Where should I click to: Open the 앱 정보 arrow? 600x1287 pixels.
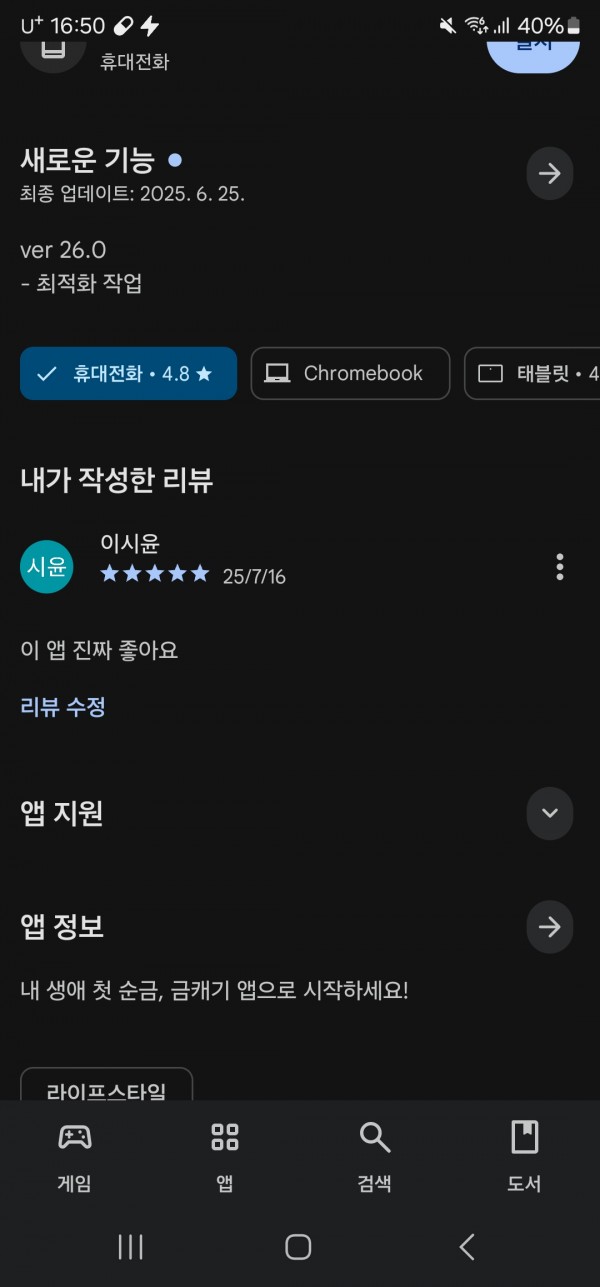[x=549, y=927]
